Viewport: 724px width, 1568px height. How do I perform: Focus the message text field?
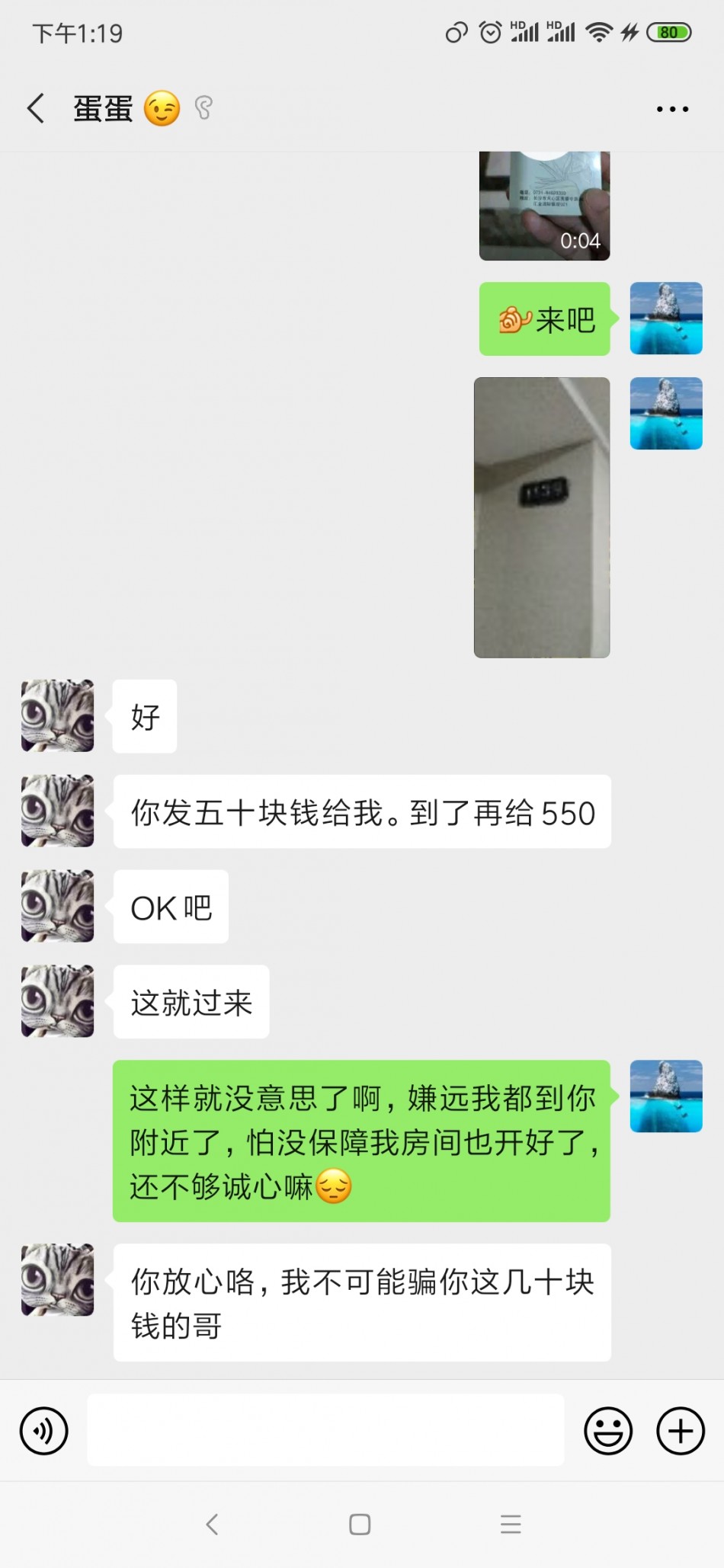(x=325, y=1430)
